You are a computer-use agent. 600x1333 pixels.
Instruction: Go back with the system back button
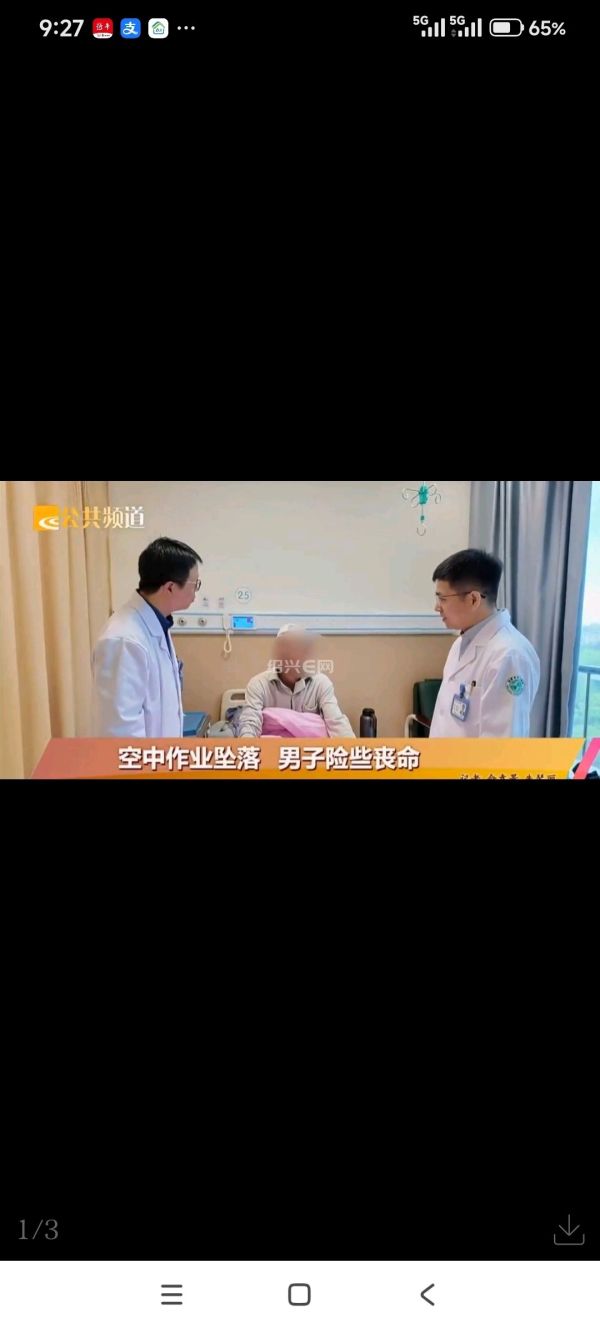pos(427,1295)
